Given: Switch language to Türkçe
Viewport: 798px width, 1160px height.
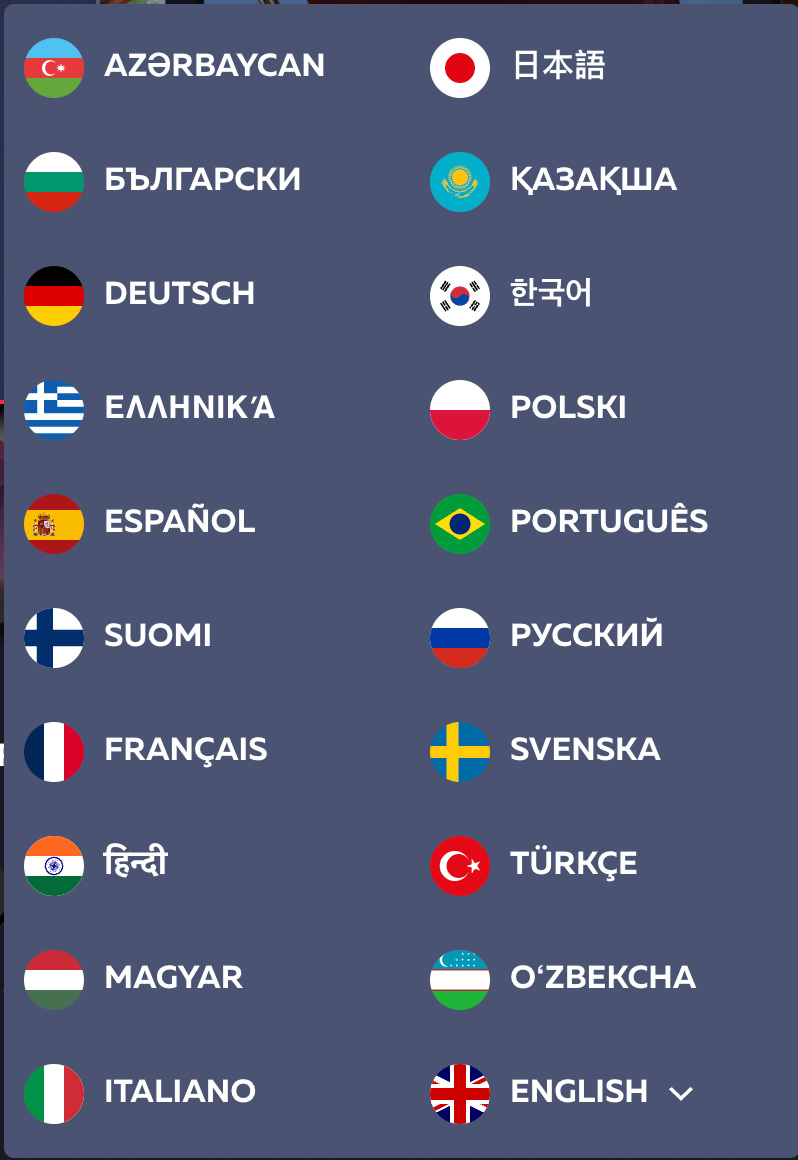Looking at the screenshot, I should click(574, 864).
